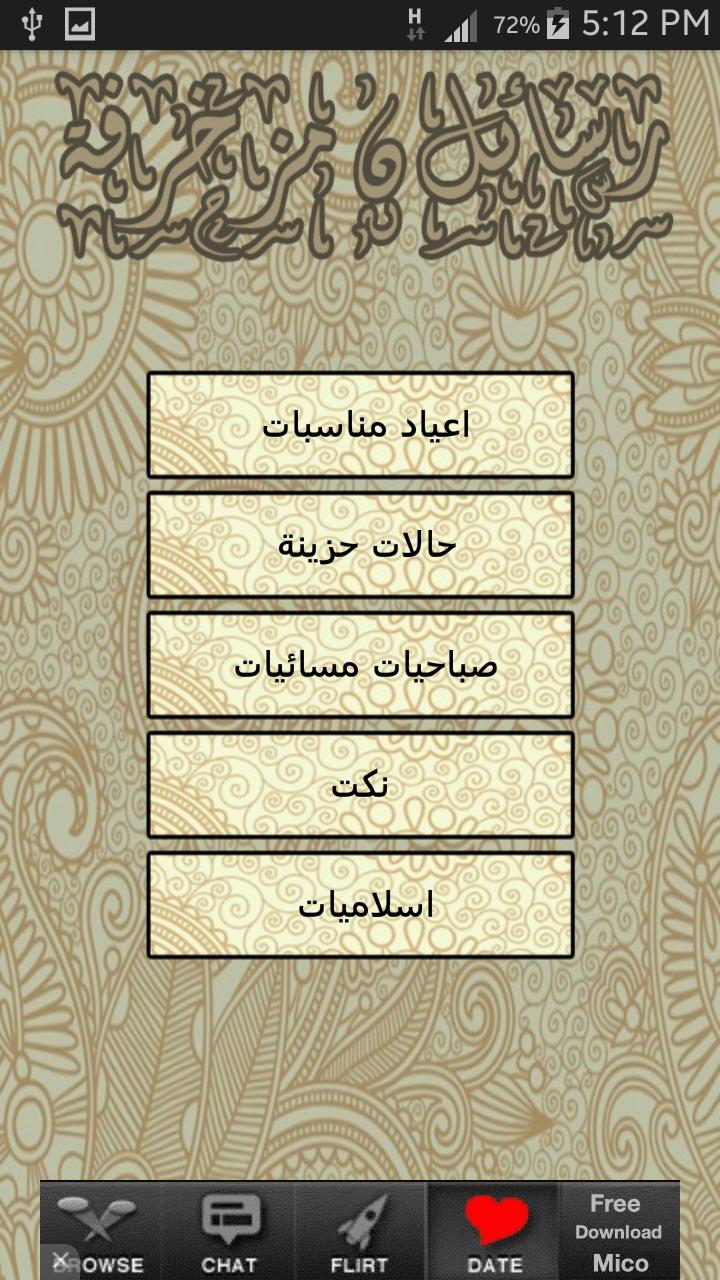Open the اسلاميات section
This screenshot has width=720, height=1280.
[x=360, y=905]
